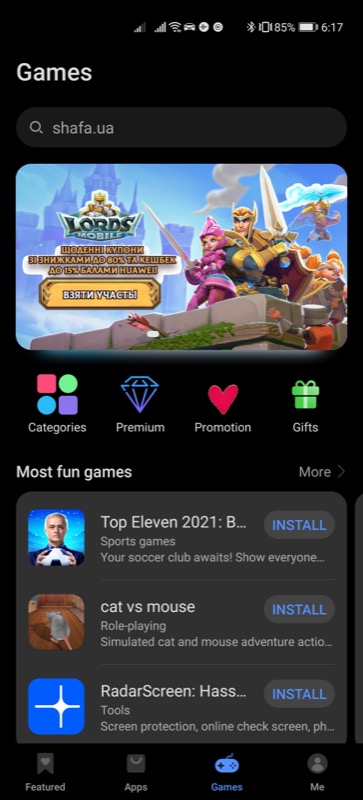
Task: Select the Games tab
Action: coord(227,772)
